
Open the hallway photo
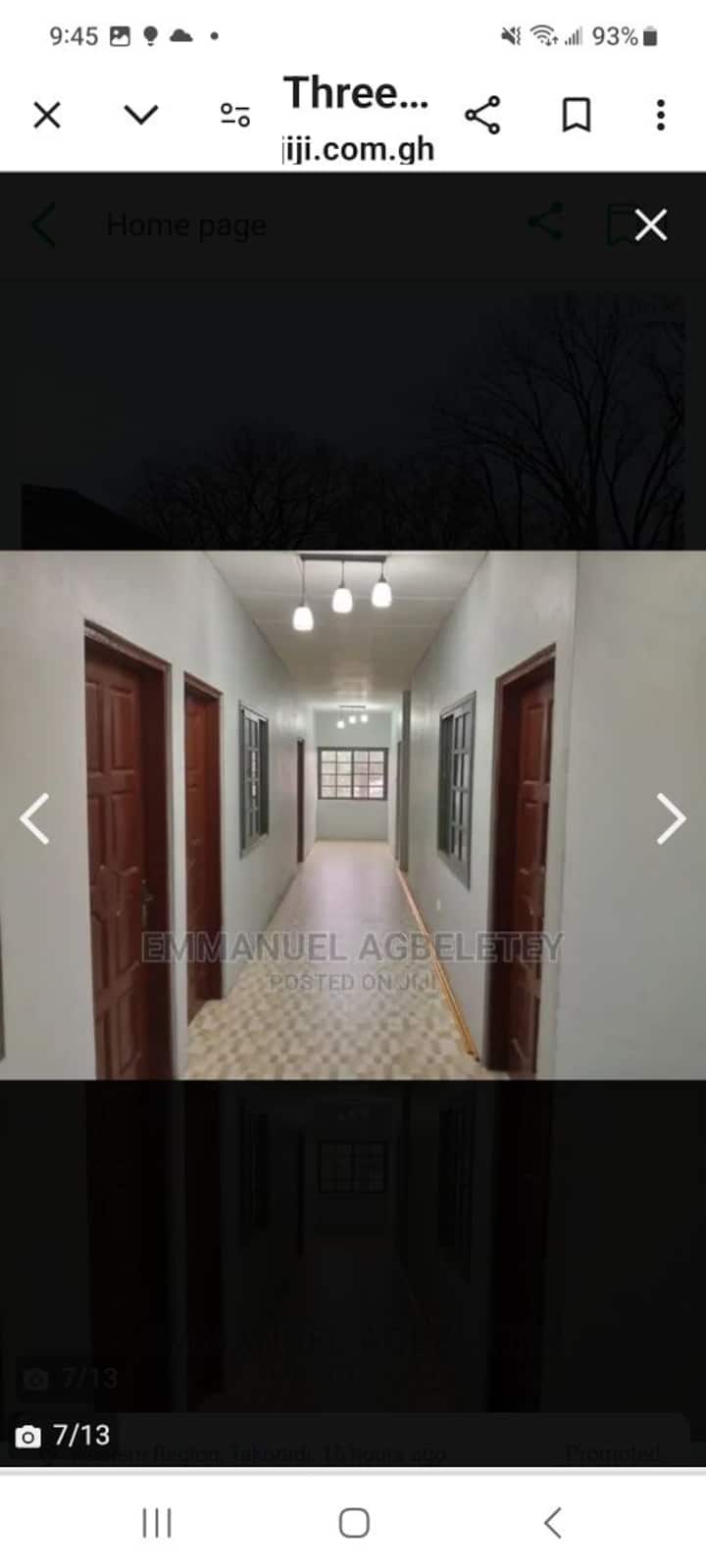pyautogui.click(x=353, y=813)
